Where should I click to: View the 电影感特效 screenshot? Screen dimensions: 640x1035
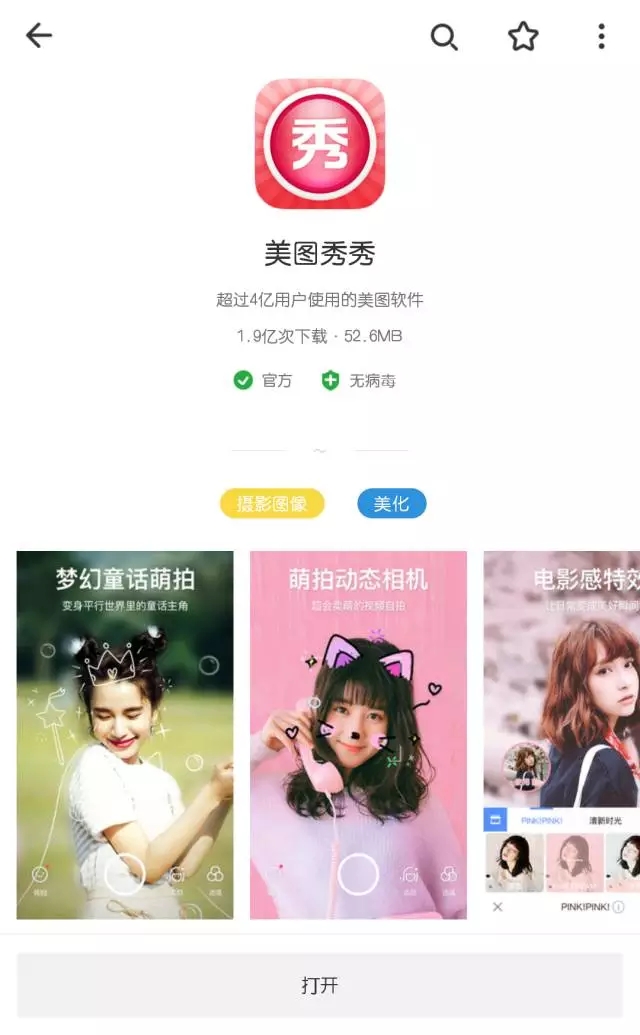click(561, 735)
